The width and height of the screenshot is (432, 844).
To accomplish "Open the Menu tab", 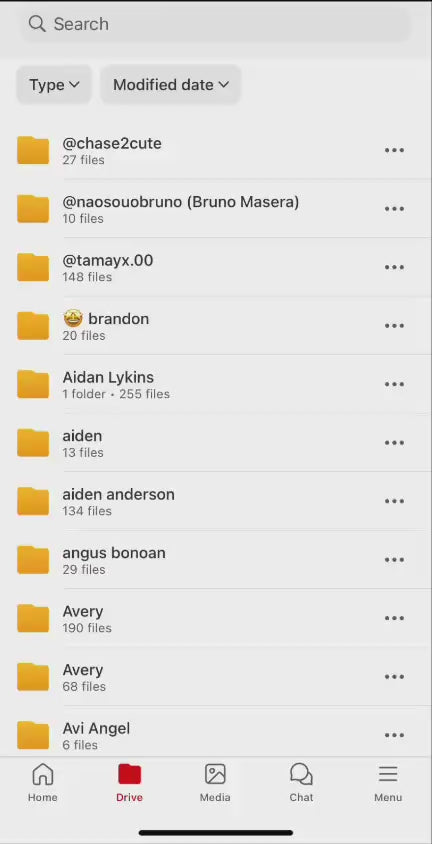I will [388, 783].
